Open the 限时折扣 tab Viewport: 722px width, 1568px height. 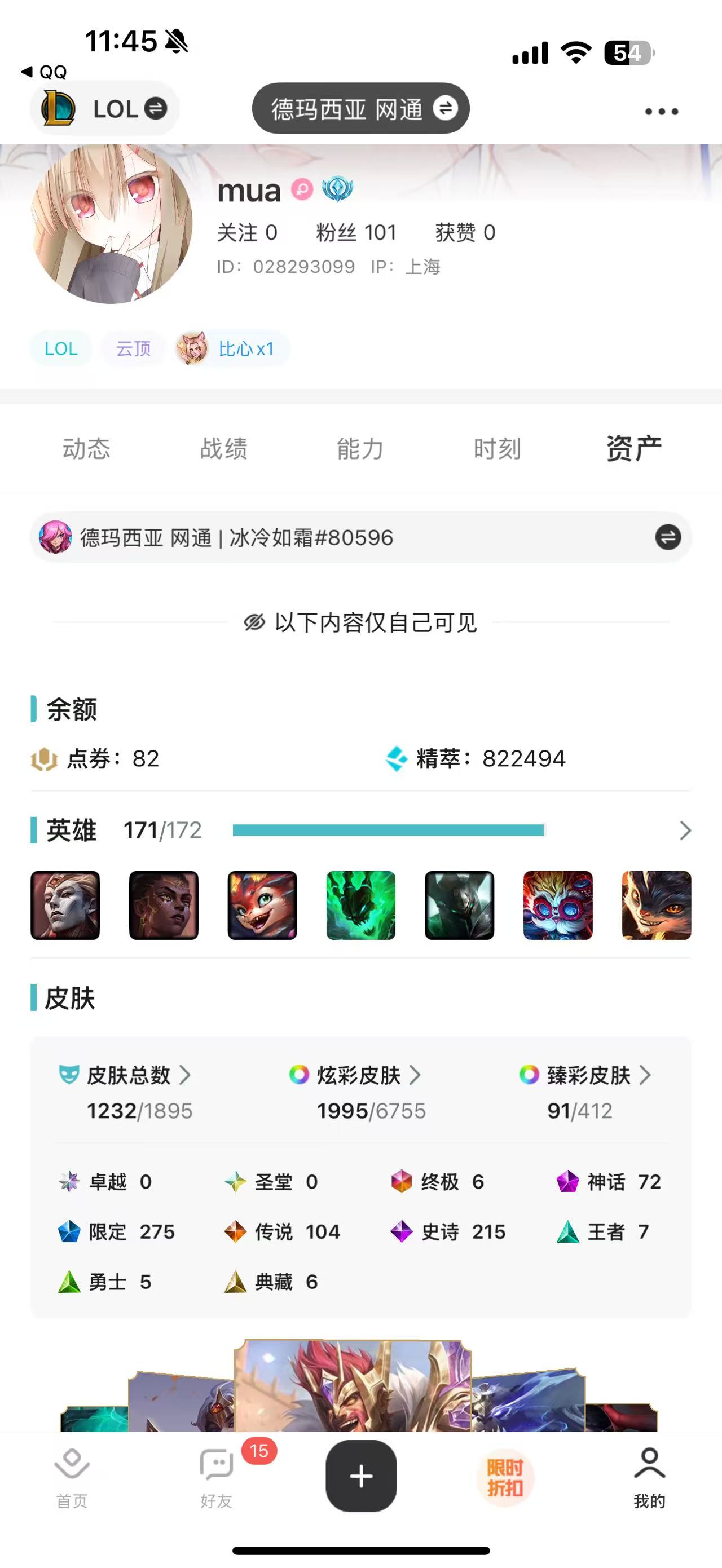pyautogui.click(x=505, y=1477)
